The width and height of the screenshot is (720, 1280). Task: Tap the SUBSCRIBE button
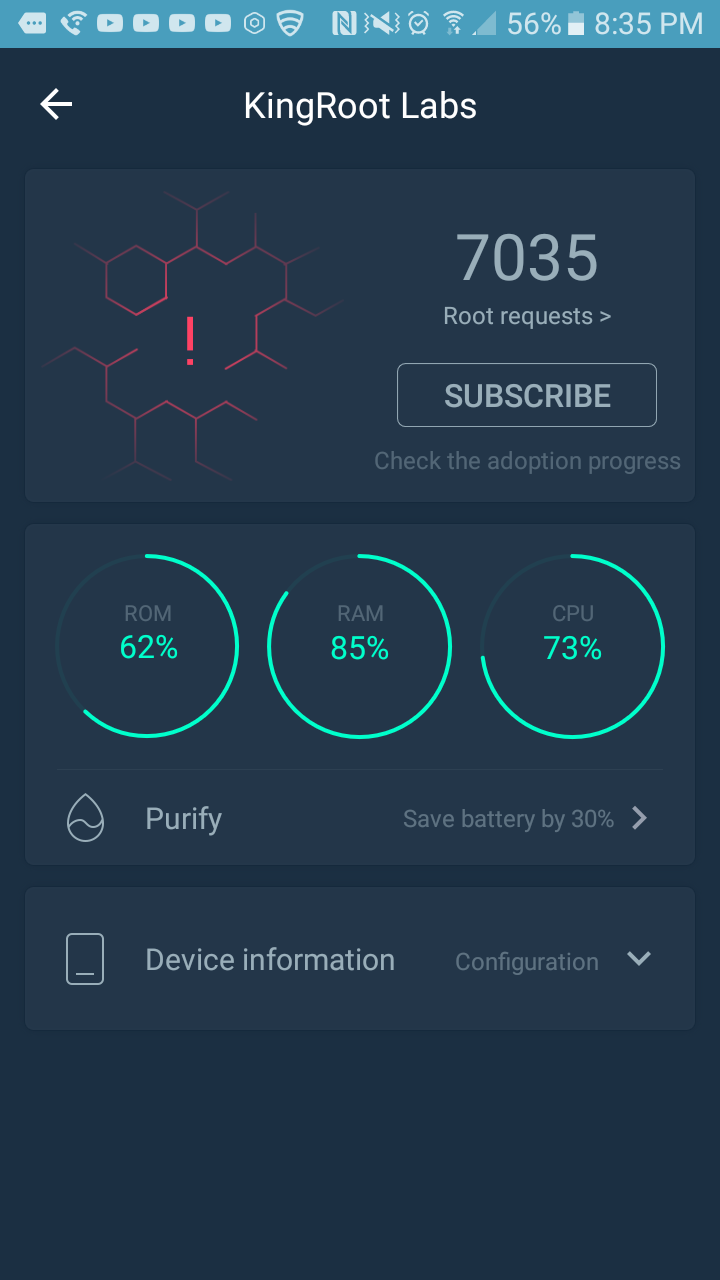(x=527, y=395)
